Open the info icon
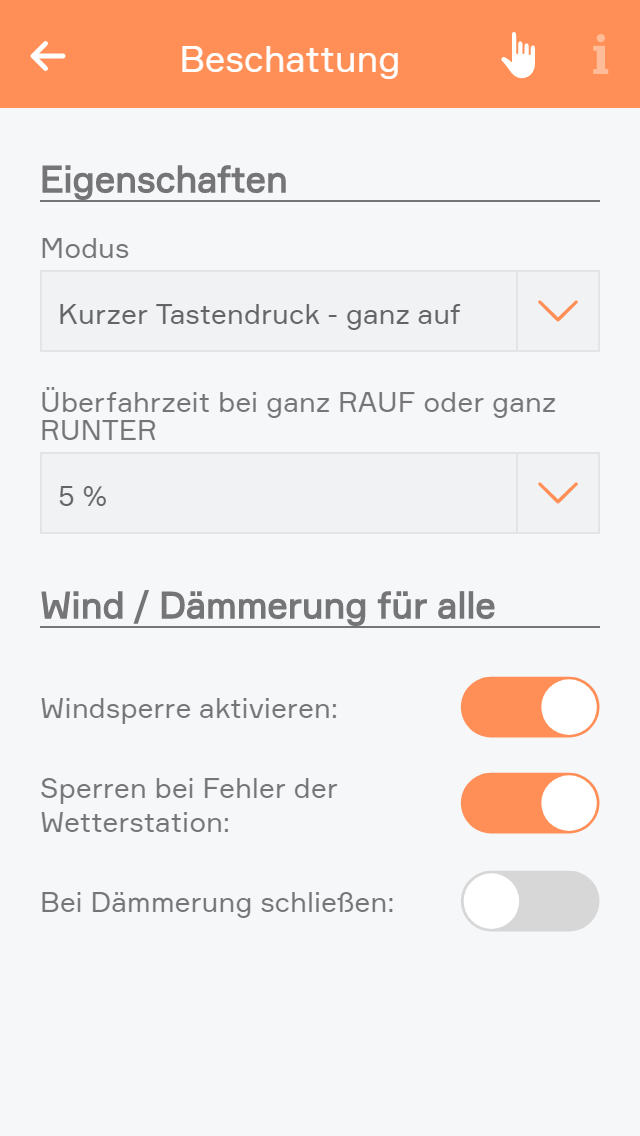This screenshot has height=1136, width=640. click(600, 56)
